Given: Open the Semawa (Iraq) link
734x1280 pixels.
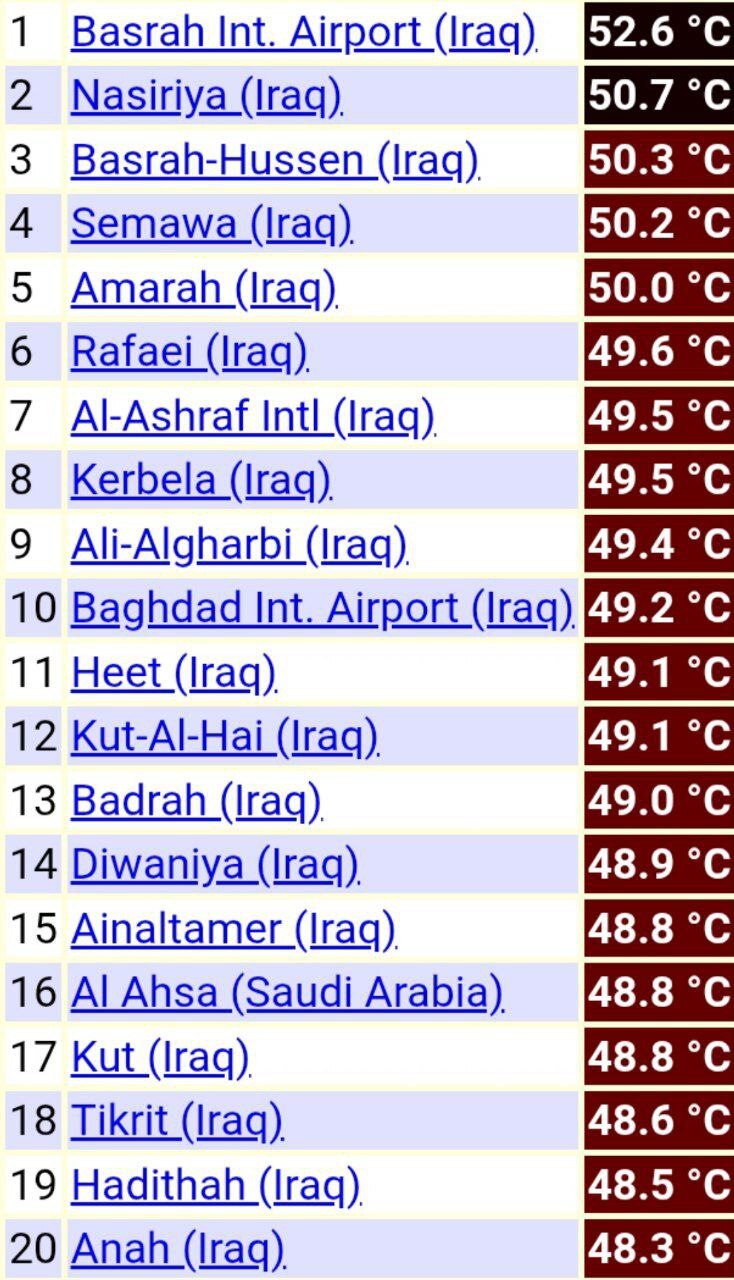Looking at the screenshot, I should [x=212, y=225].
